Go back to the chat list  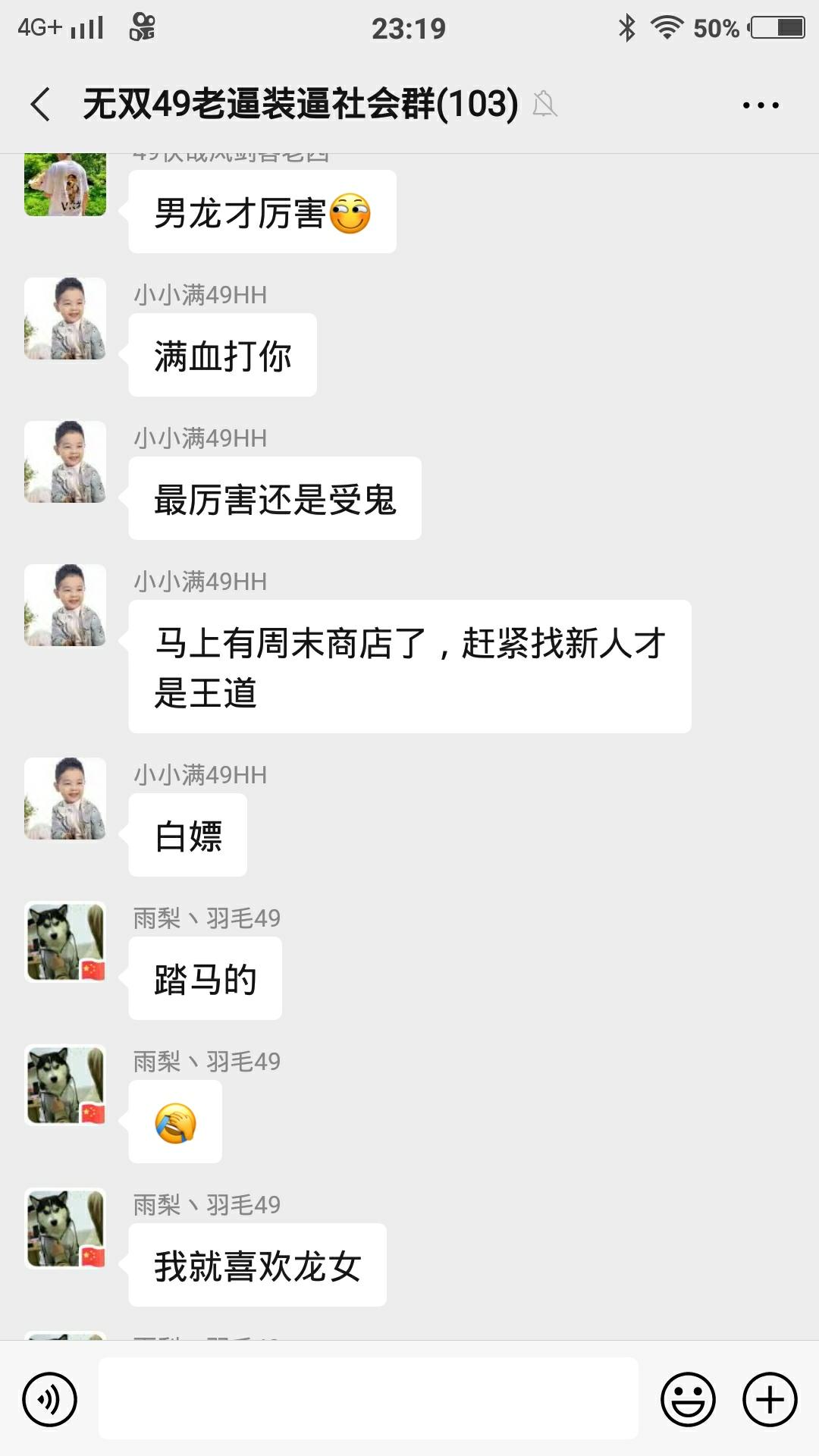(x=41, y=104)
